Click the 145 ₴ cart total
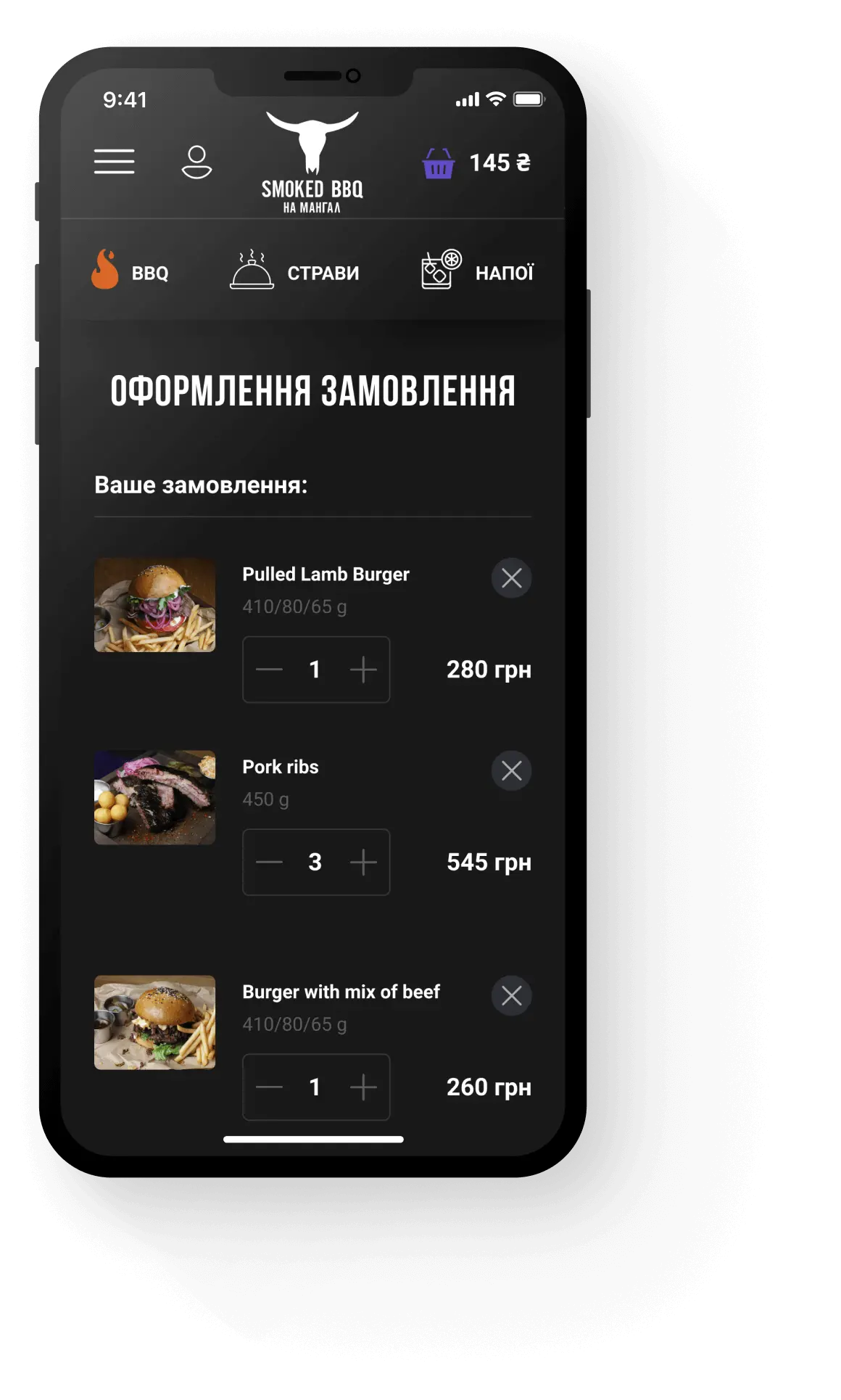 500,163
